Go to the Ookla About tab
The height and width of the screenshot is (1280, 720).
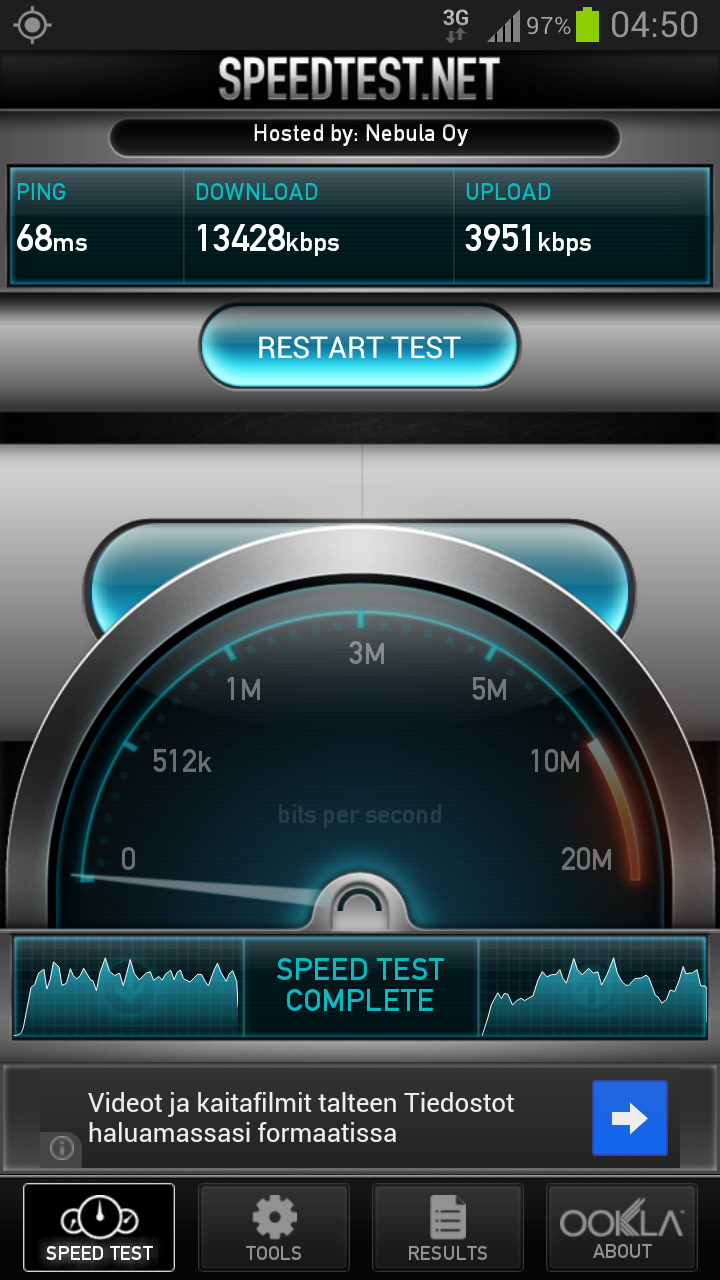point(621,1227)
